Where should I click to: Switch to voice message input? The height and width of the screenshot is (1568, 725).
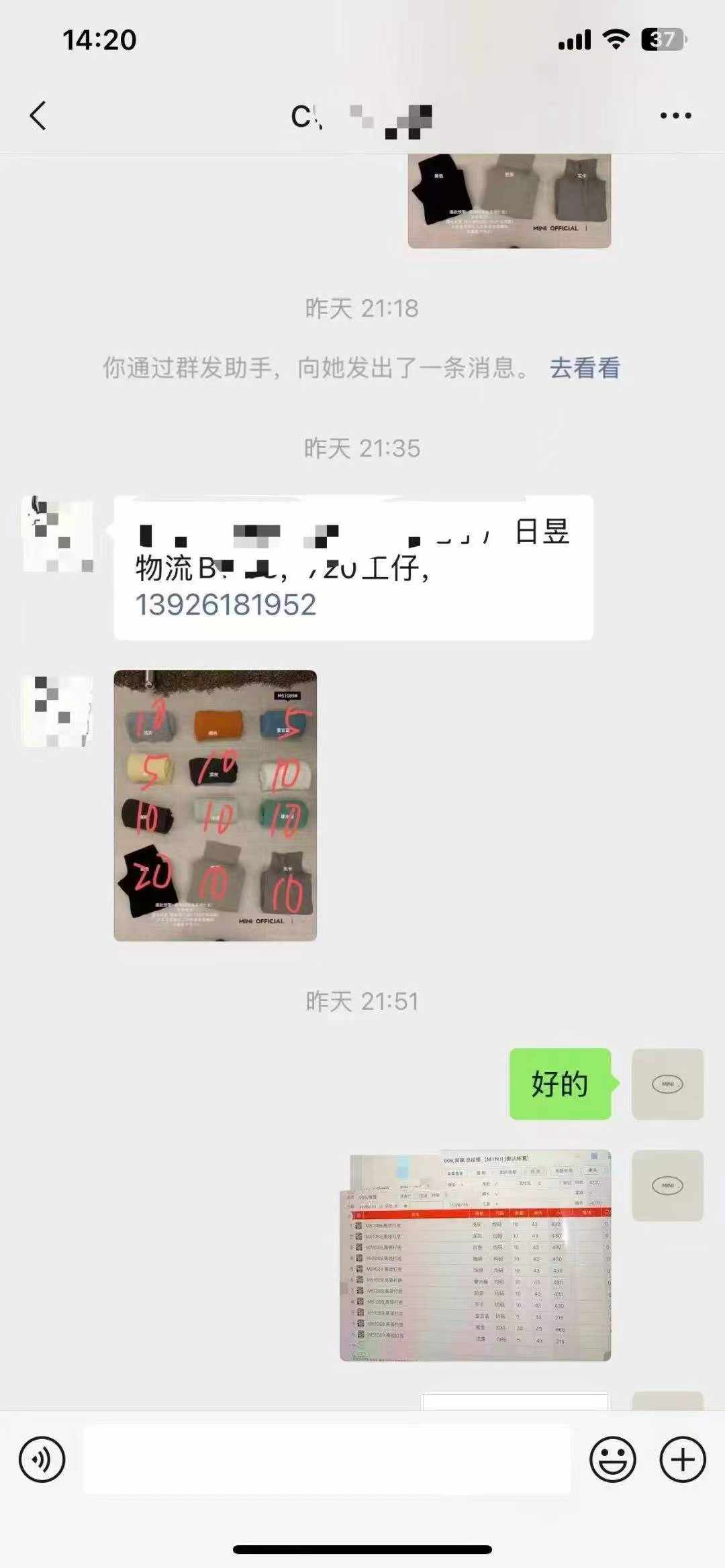click(42, 1459)
